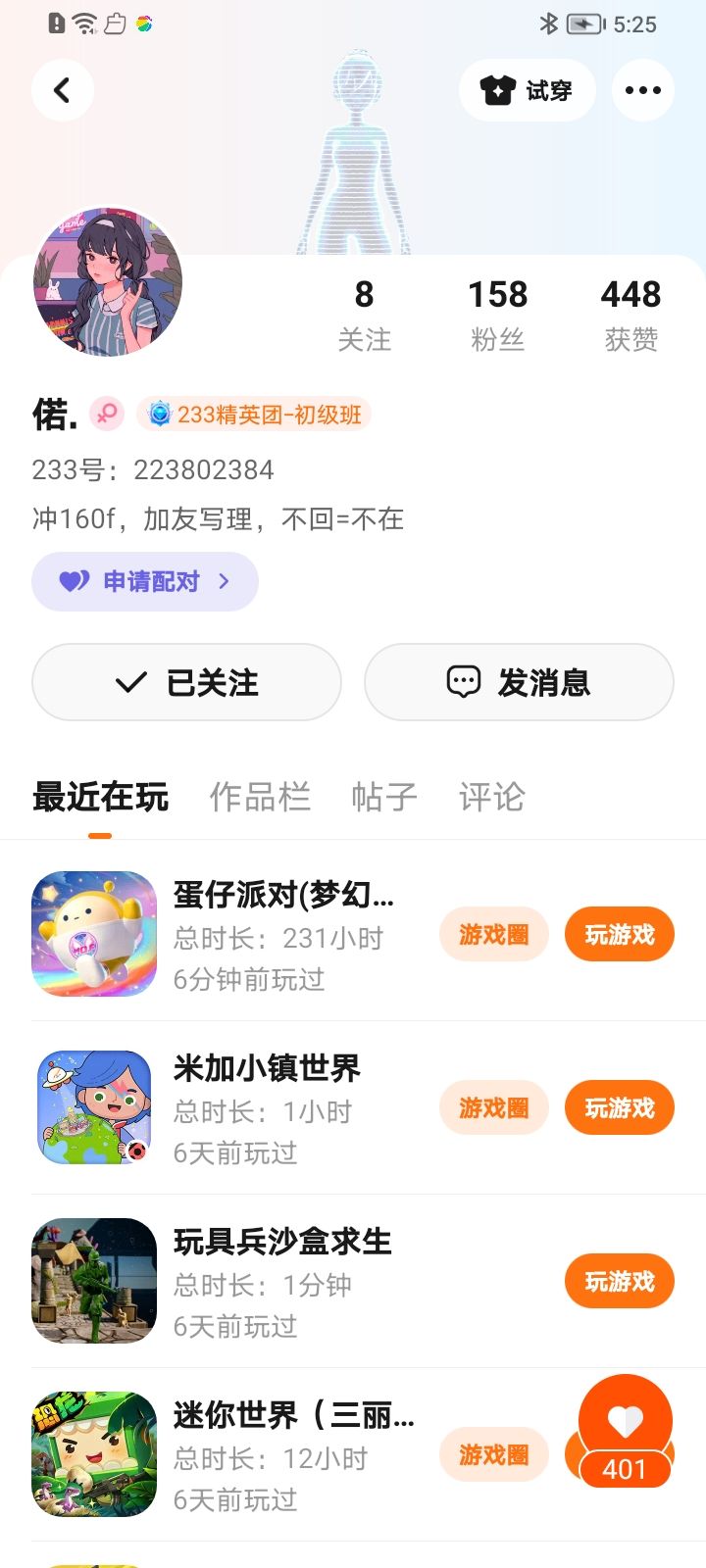Switch to the 作品栏 tab
This screenshot has height=1568, width=706.
[260, 797]
